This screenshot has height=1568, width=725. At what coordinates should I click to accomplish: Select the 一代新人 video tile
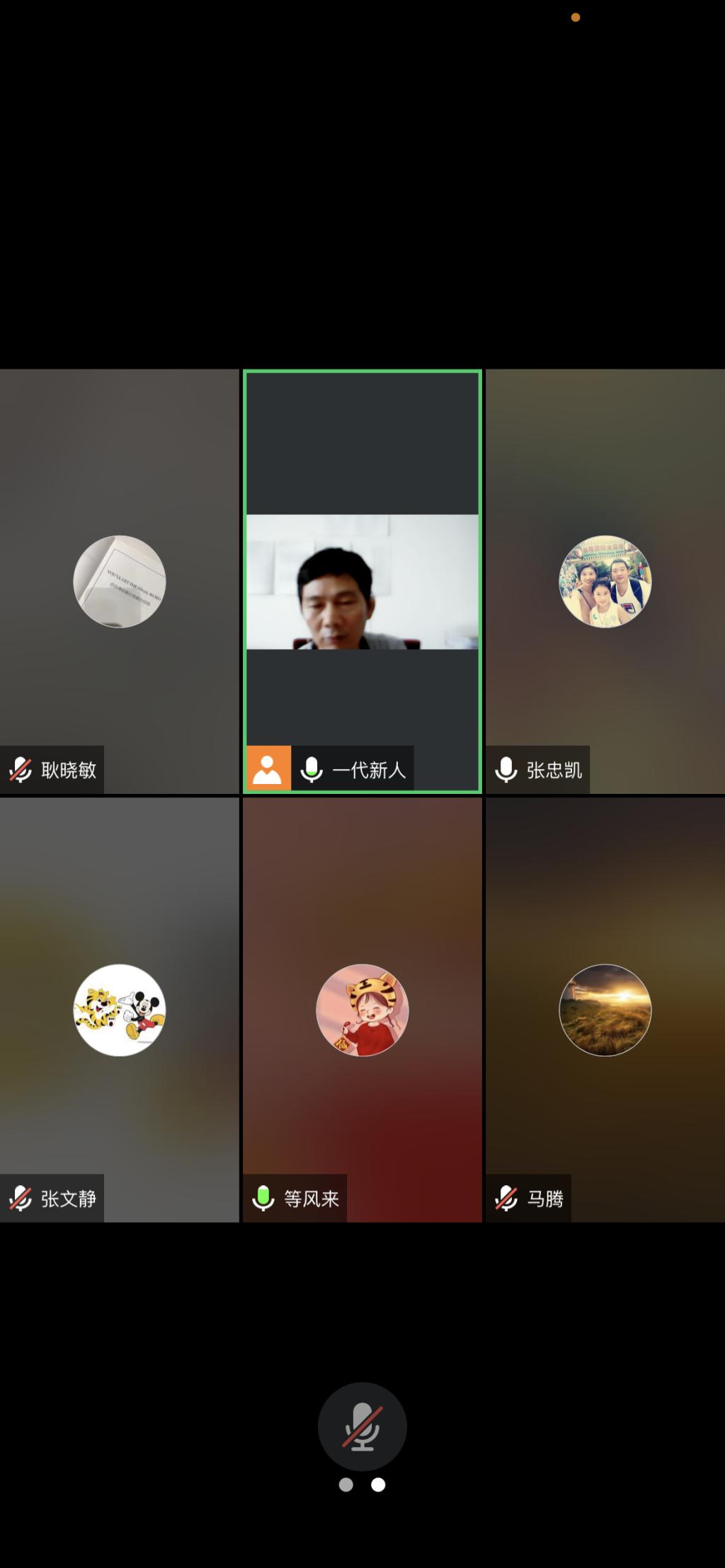click(362, 581)
